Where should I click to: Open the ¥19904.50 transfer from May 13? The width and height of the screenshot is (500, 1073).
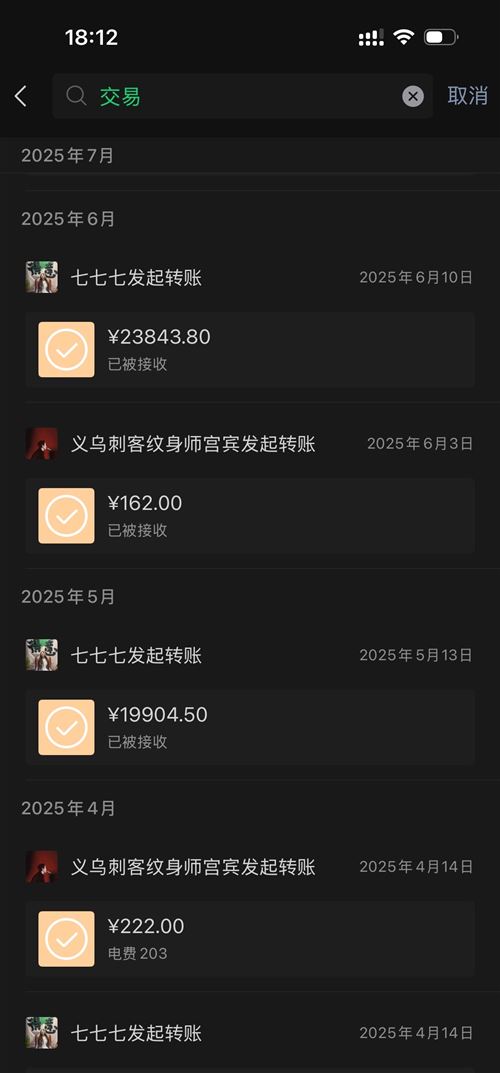(x=250, y=727)
